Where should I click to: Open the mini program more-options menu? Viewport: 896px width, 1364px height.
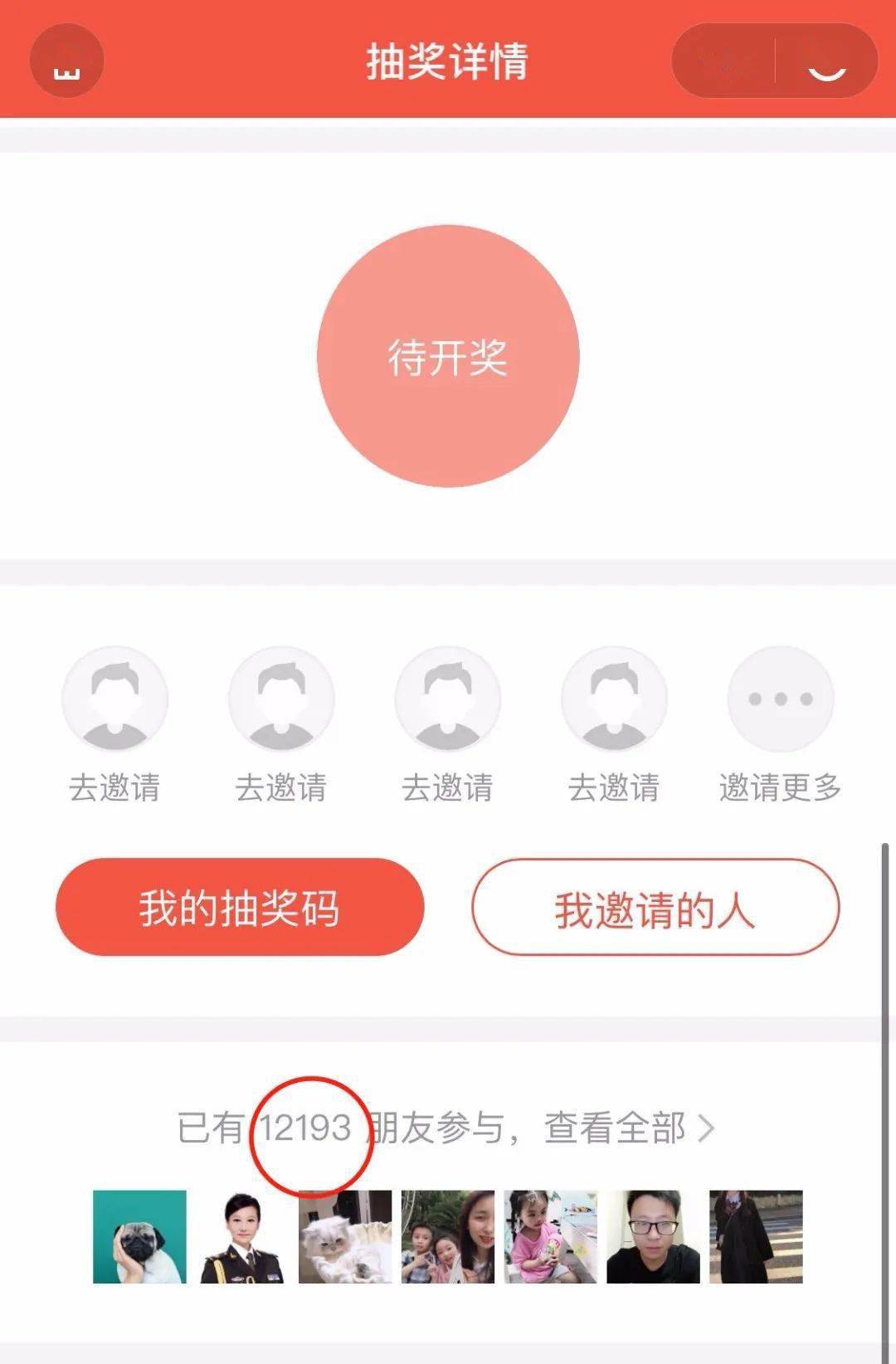[721, 61]
